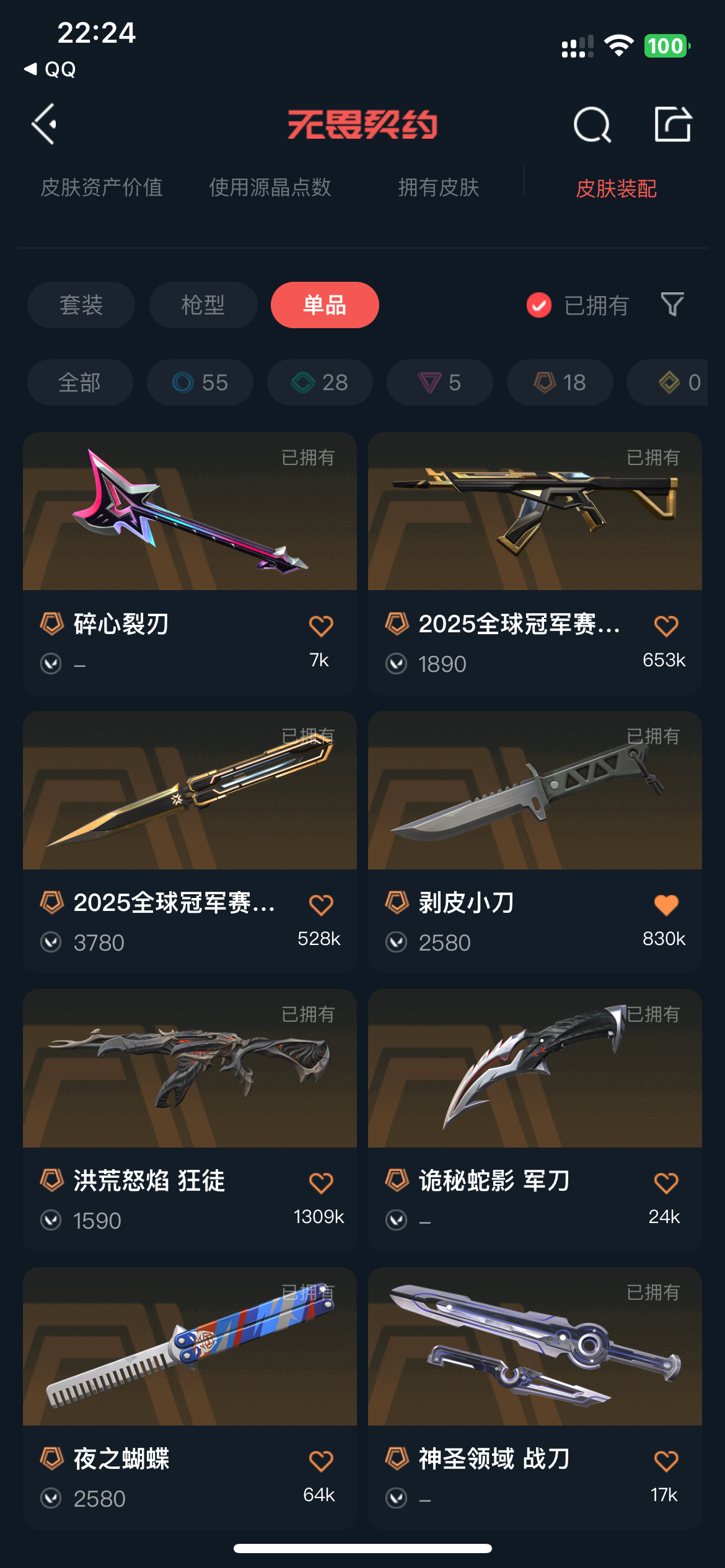Switch to the 使用源晶点数 tab
The image size is (725, 1568).
[270, 187]
